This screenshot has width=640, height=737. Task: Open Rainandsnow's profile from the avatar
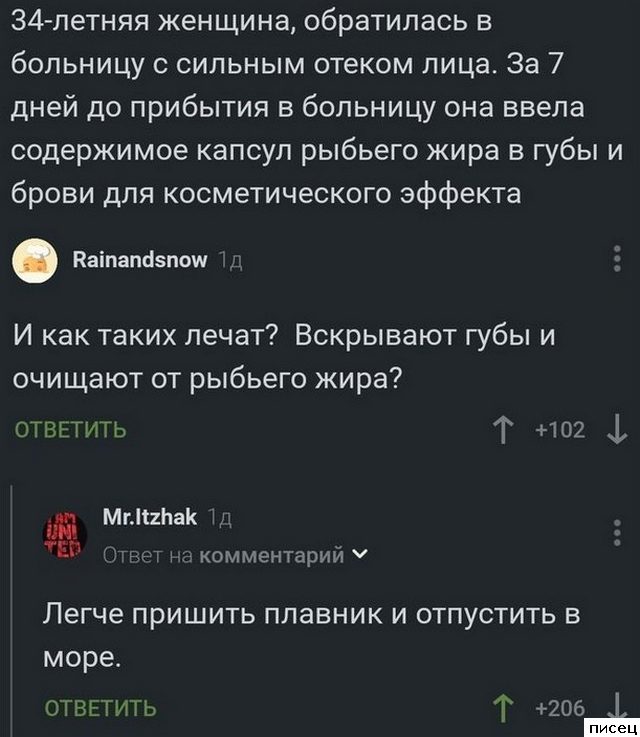33,262
